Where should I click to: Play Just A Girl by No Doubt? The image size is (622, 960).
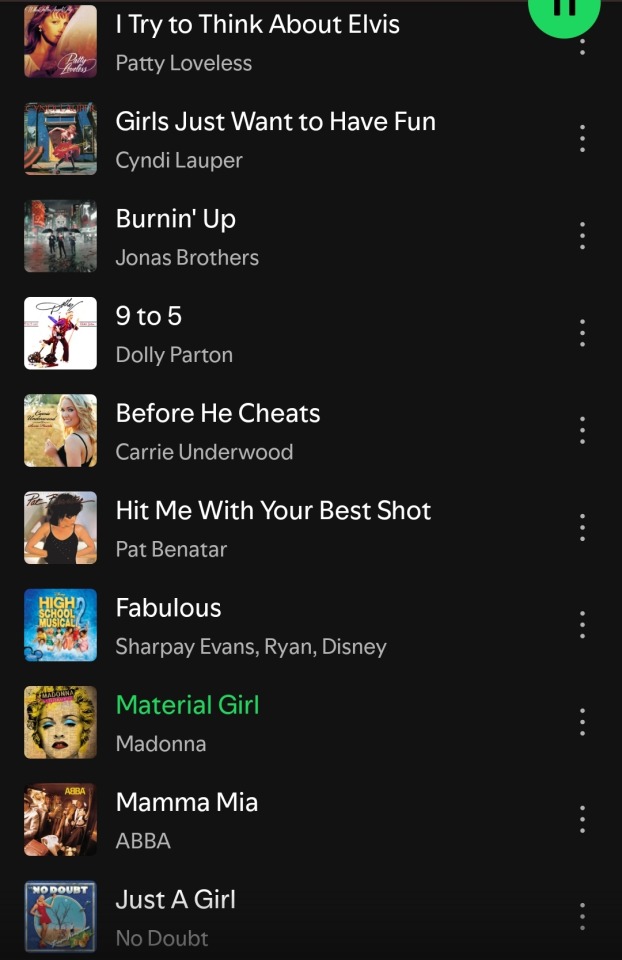coord(175,916)
